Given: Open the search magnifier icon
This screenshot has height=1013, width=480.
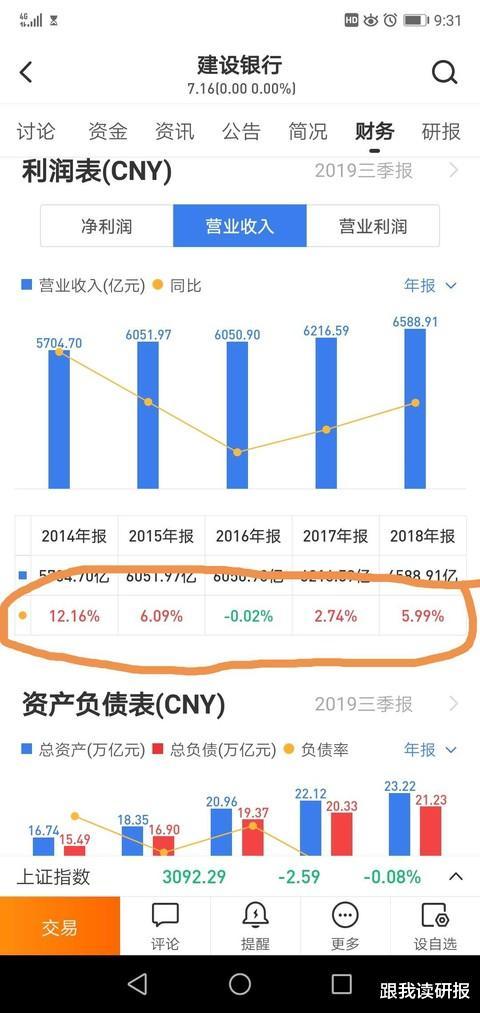Looking at the screenshot, I should click(x=444, y=72).
